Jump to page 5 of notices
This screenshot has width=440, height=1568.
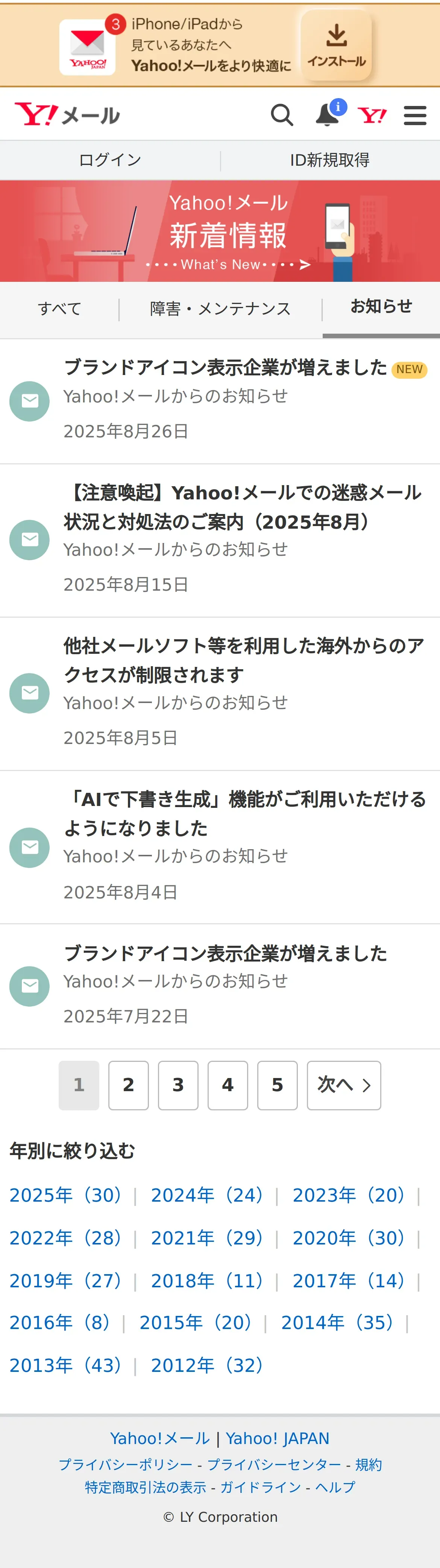277,1085
